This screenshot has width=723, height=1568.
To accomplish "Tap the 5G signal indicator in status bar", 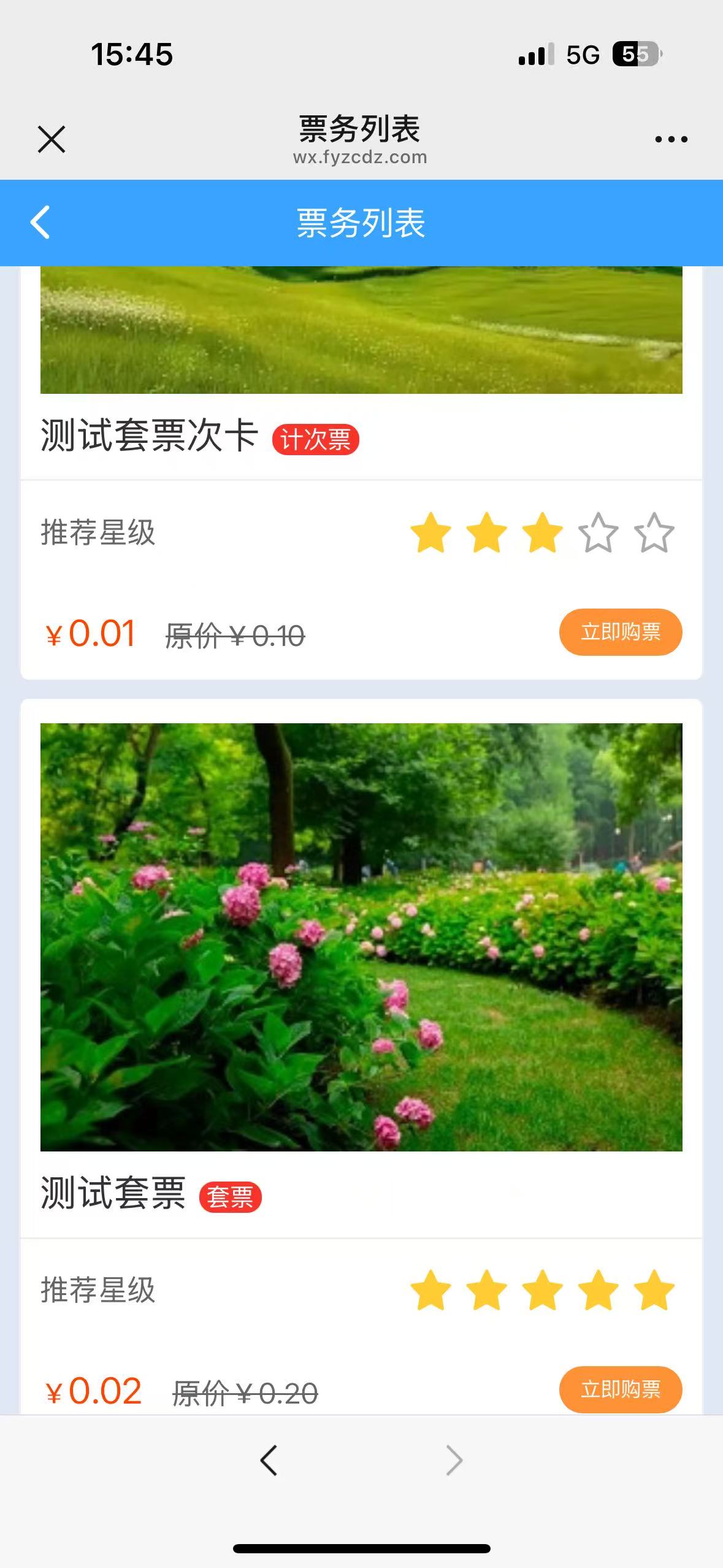I will (x=584, y=55).
